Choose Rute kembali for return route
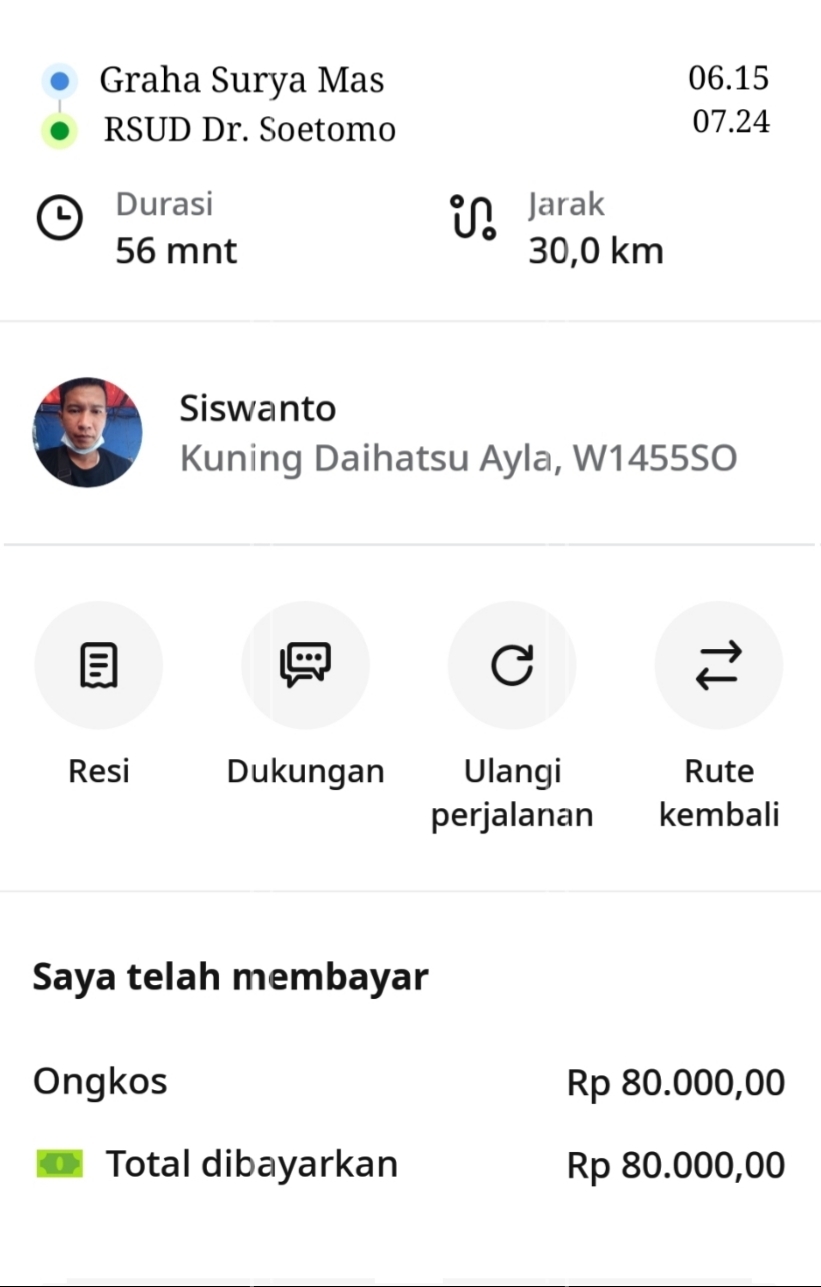The width and height of the screenshot is (821, 1287). [x=718, y=666]
